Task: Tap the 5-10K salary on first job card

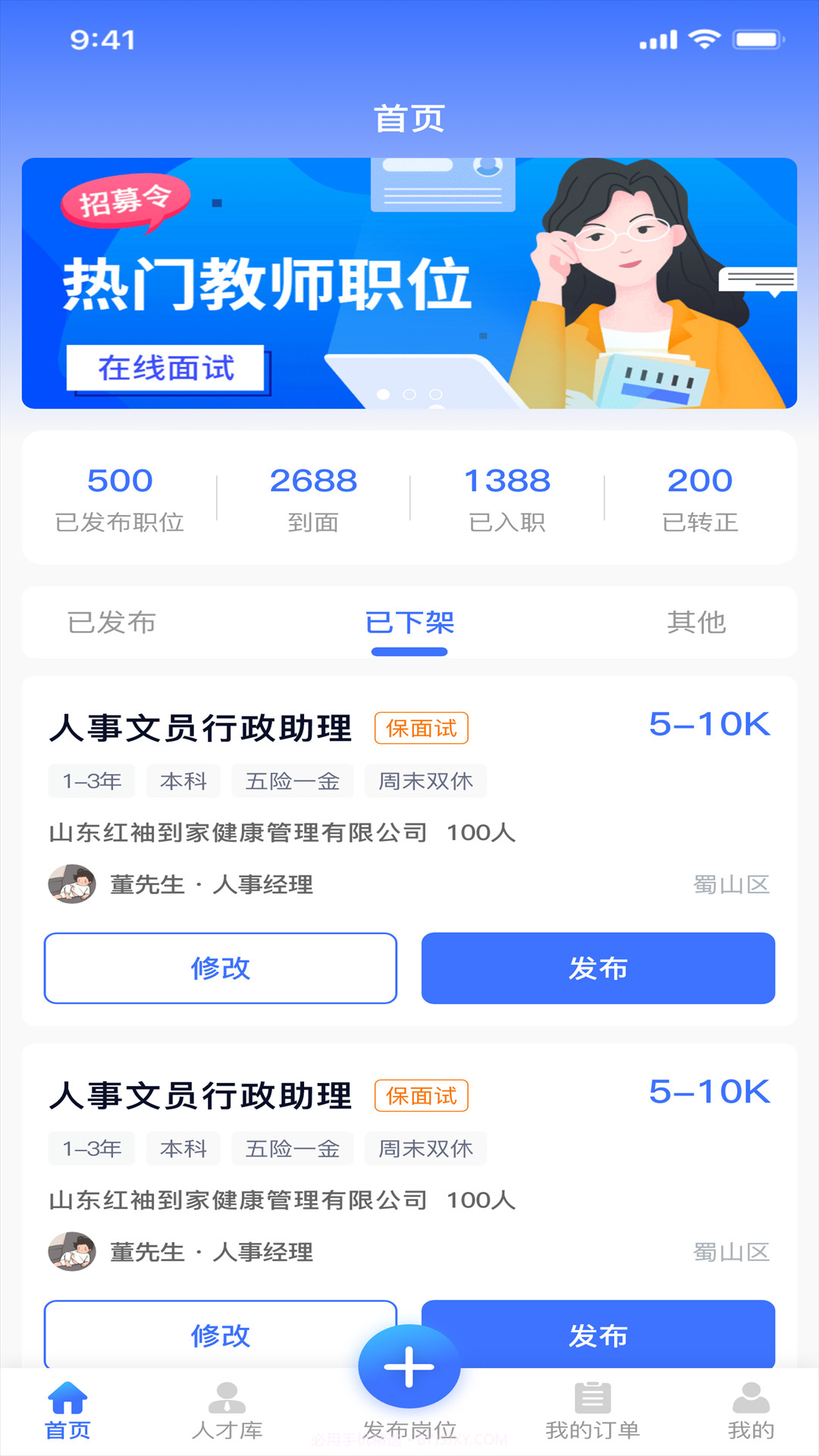Action: pos(710,725)
